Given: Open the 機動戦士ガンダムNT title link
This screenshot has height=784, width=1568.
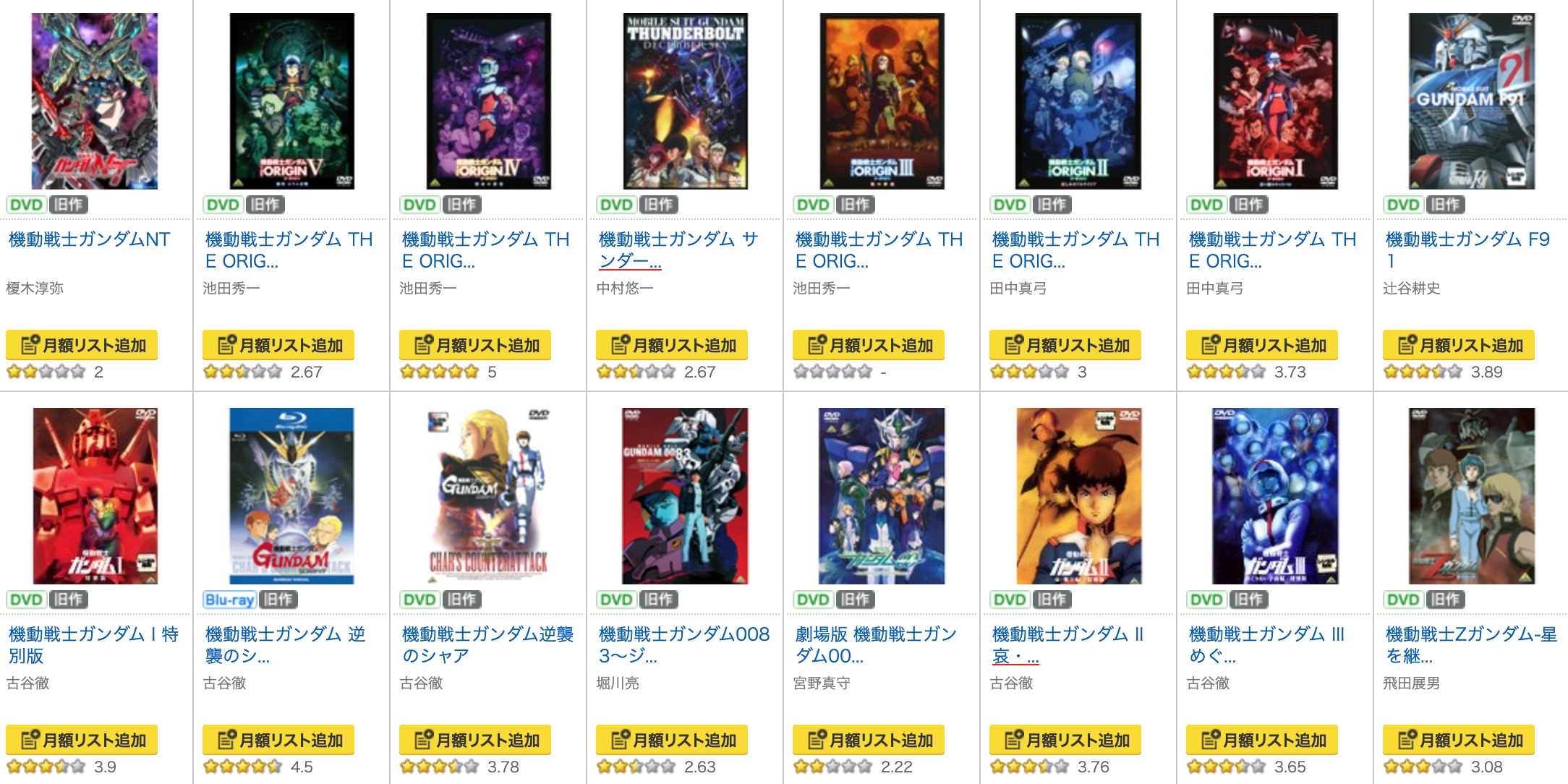Looking at the screenshot, I should [x=89, y=239].
